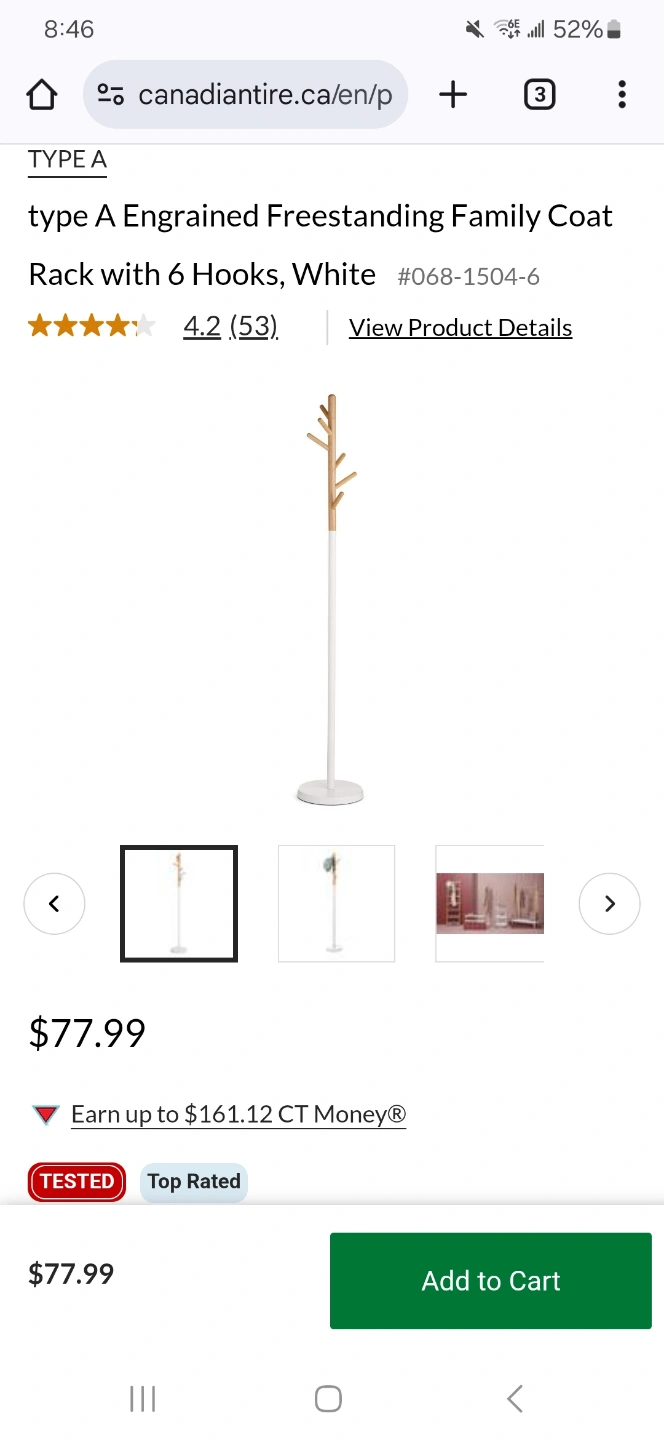The width and height of the screenshot is (664, 1440).
Task: Tap the canadiantire.ca address bar
Action: pos(246,95)
